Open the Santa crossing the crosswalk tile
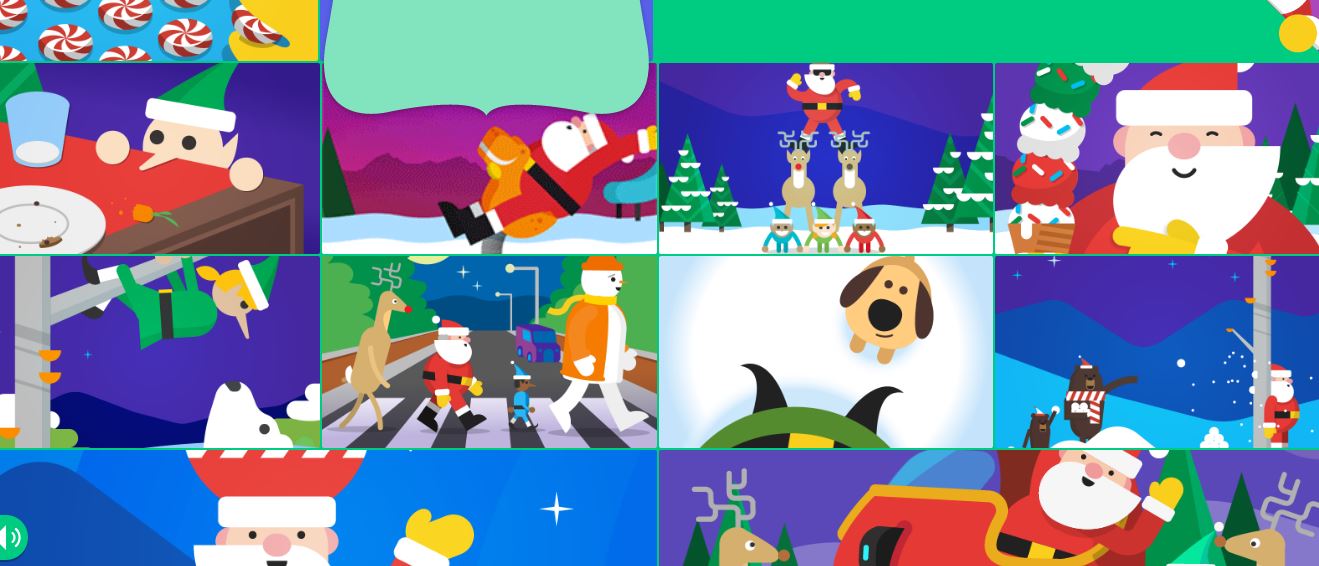 (x=489, y=351)
